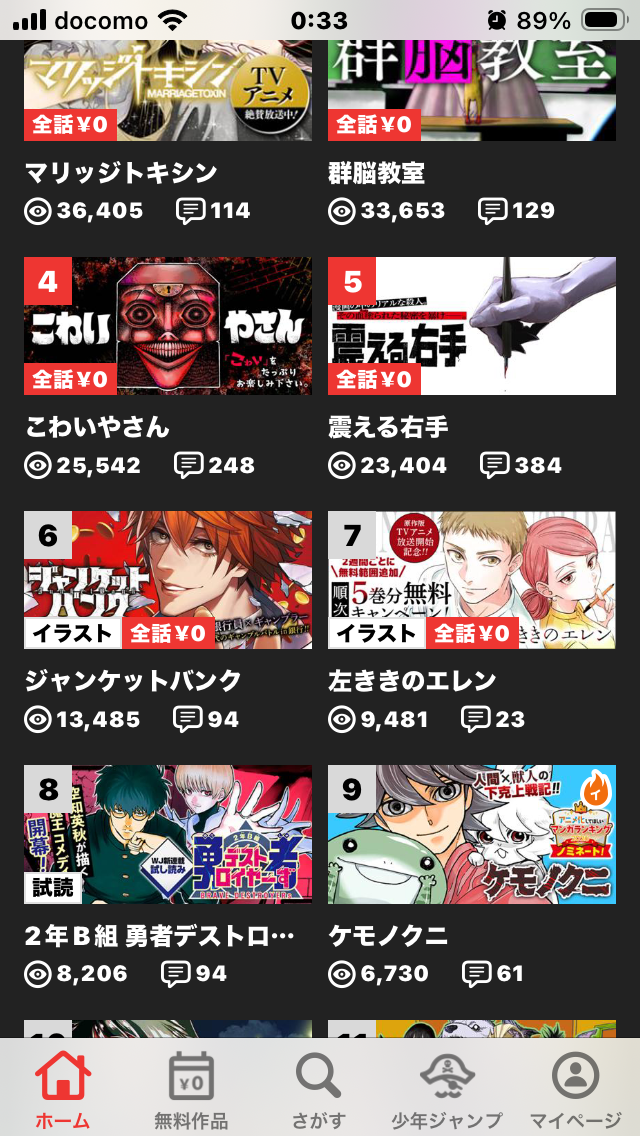
Task: Go to the ホーム tab
Action: point(63,1090)
